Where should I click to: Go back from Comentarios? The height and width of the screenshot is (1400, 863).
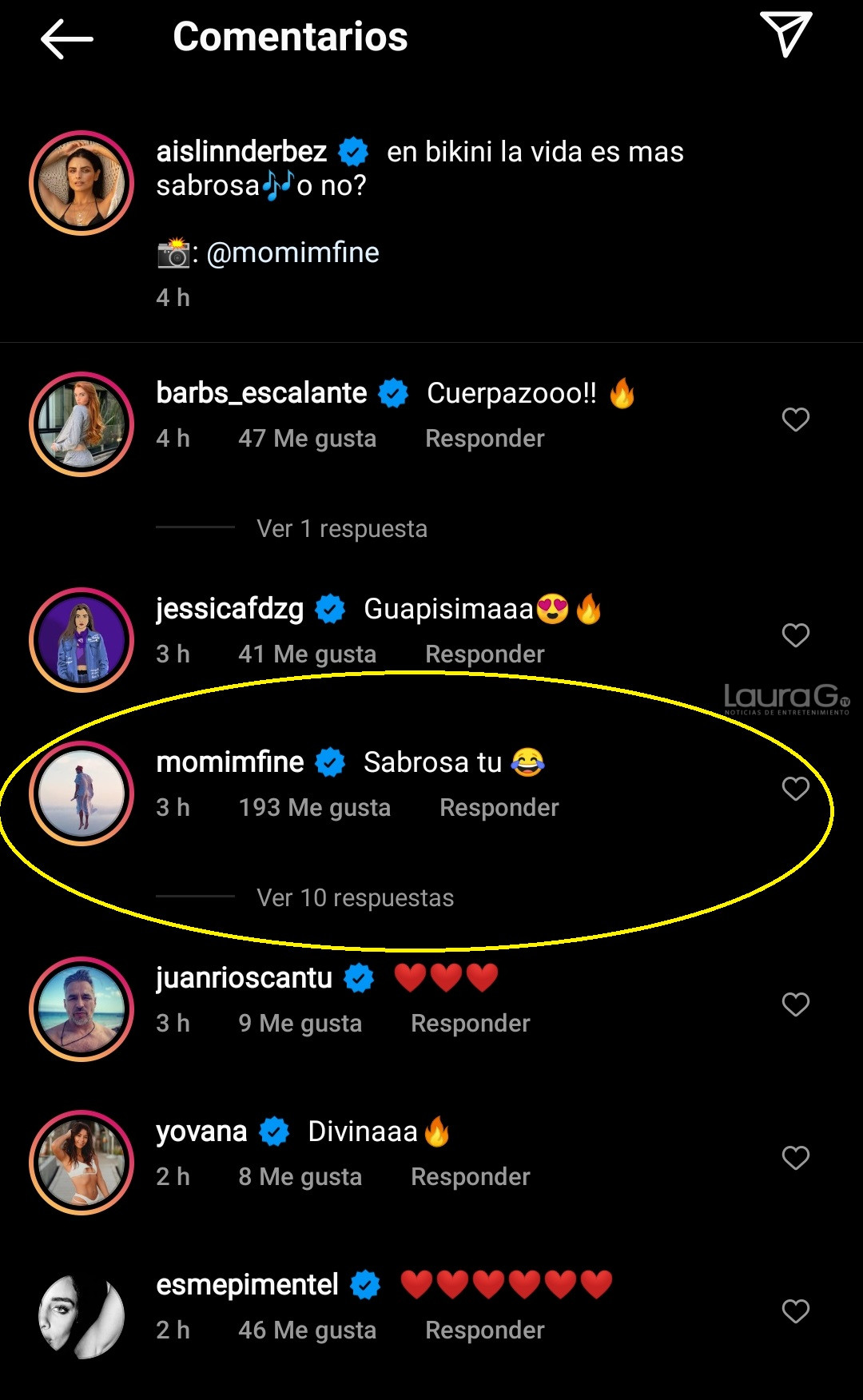click(x=67, y=38)
